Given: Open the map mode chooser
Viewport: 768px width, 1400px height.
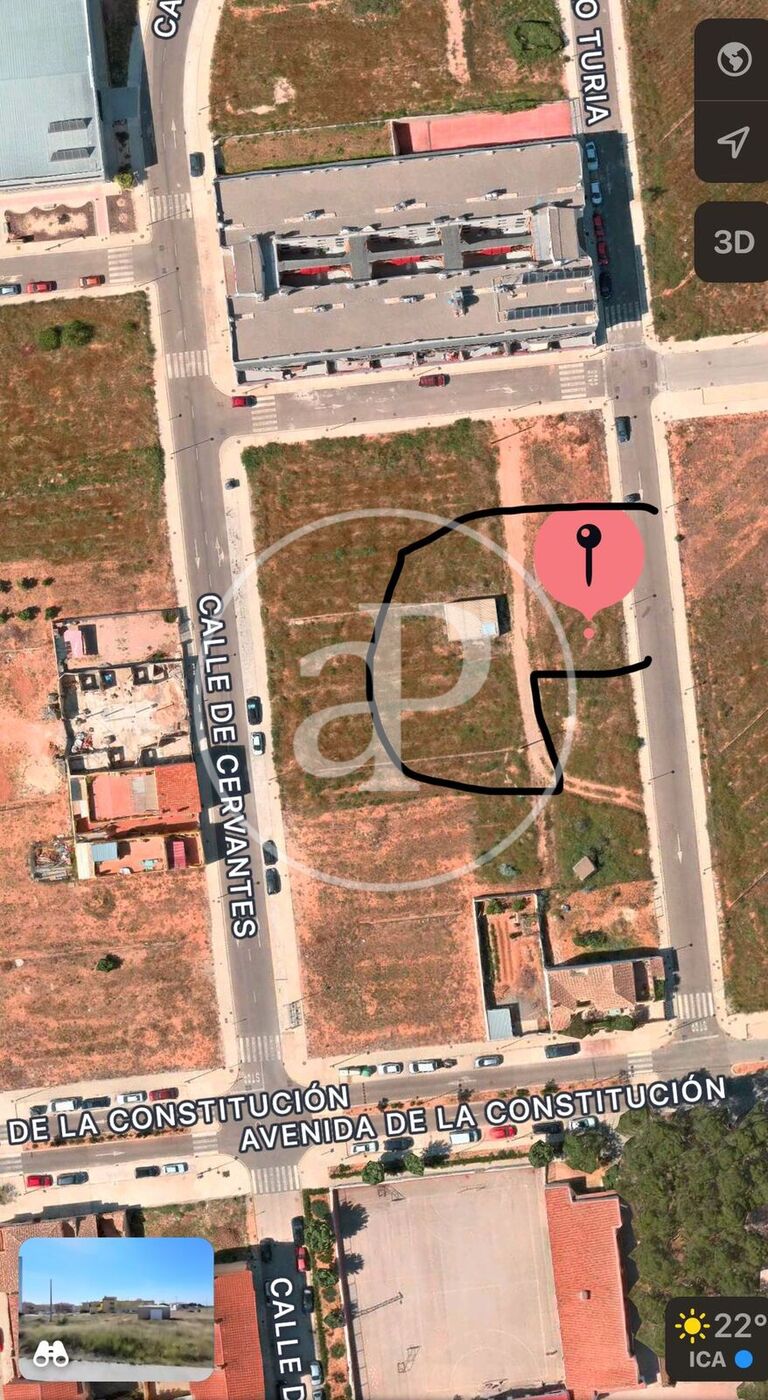Looking at the screenshot, I should [x=733, y=60].
